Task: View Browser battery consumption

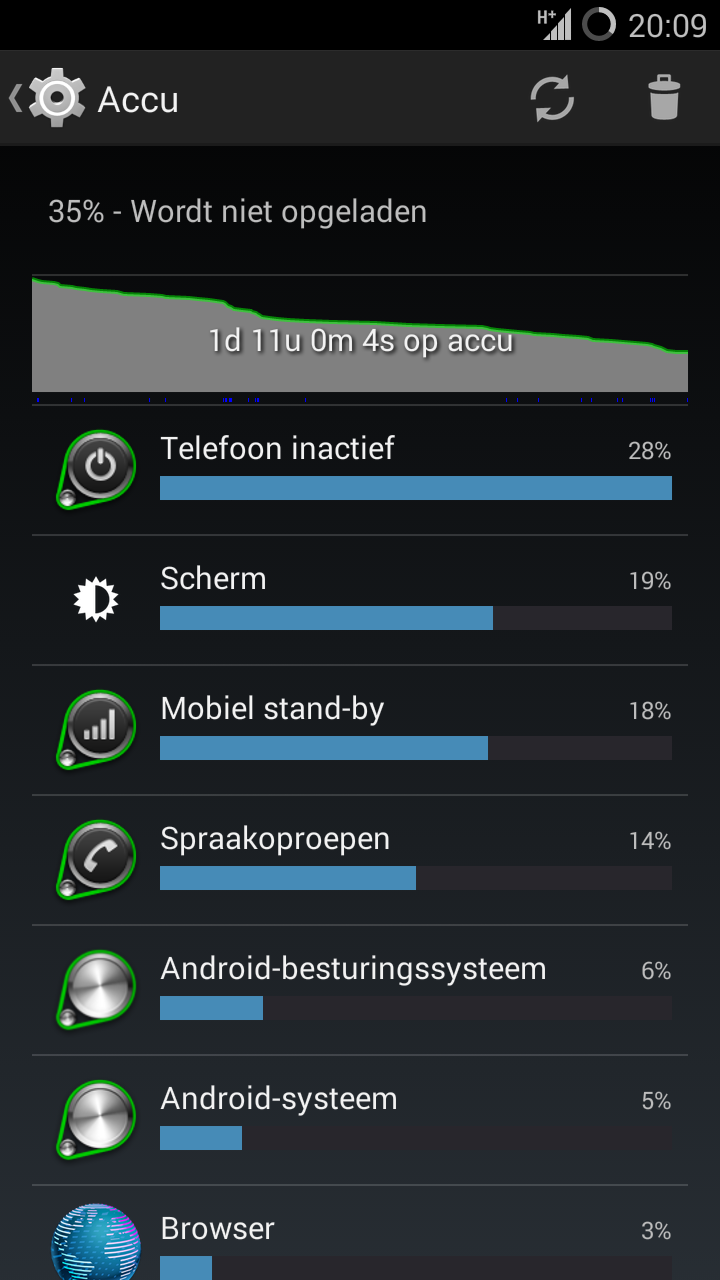Action: [360, 1233]
